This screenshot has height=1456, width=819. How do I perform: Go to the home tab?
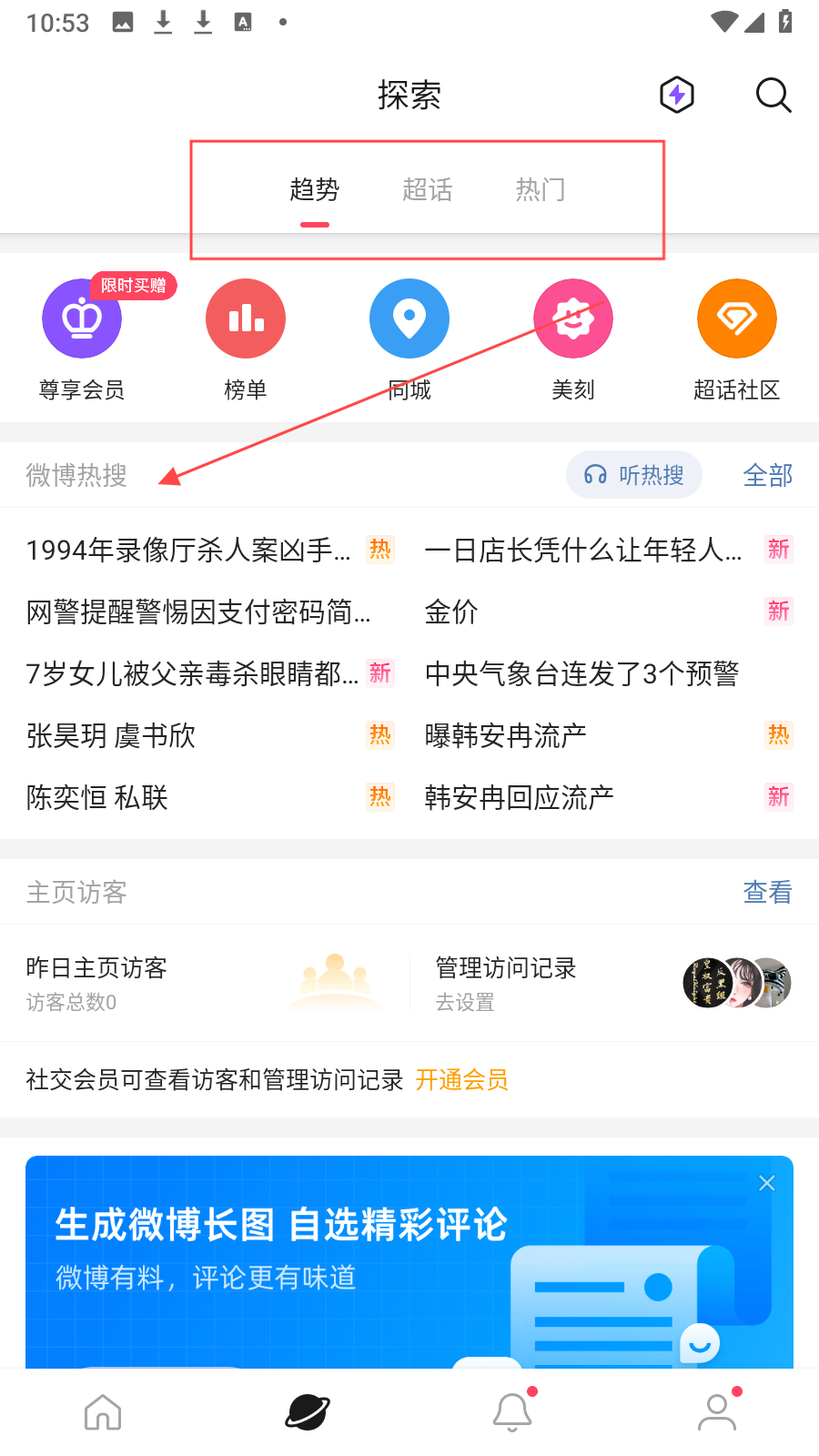click(103, 1412)
